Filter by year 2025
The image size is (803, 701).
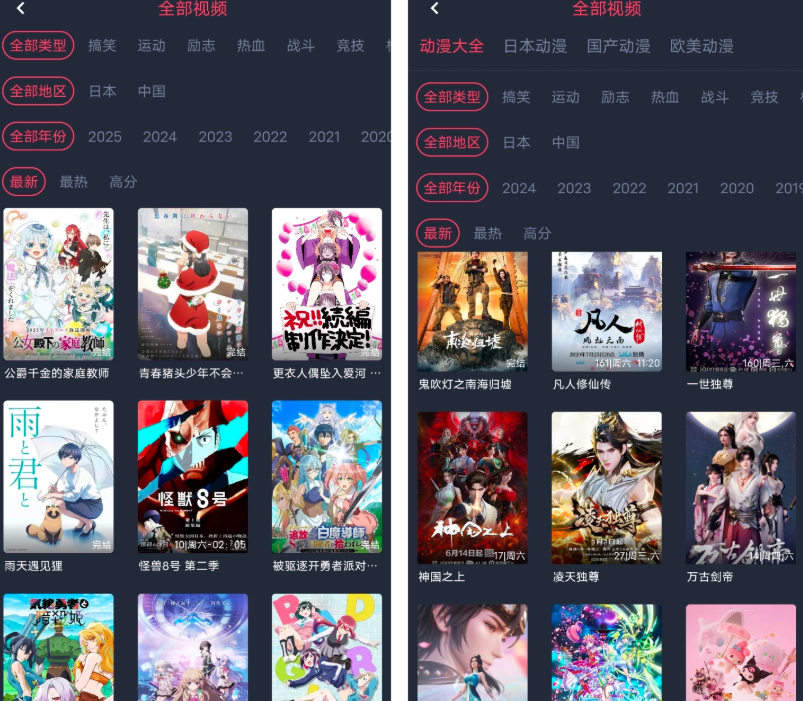[105, 137]
